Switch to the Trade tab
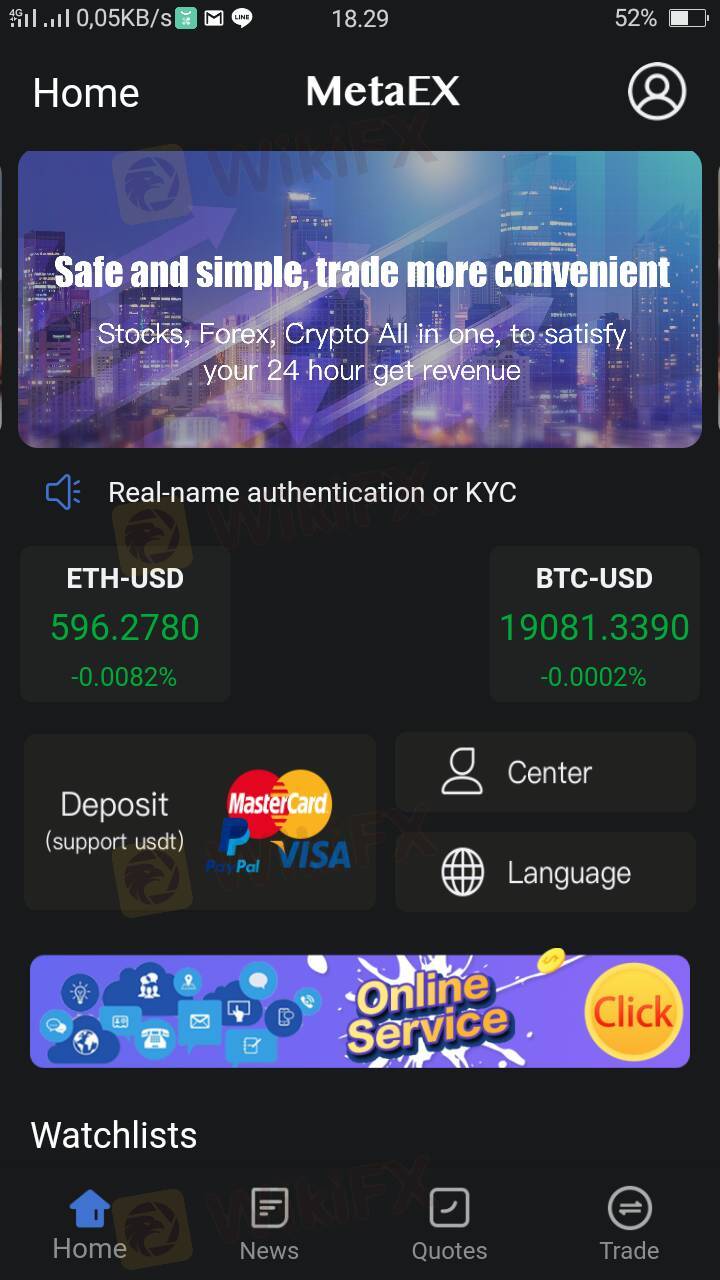 tap(629, 1224)
